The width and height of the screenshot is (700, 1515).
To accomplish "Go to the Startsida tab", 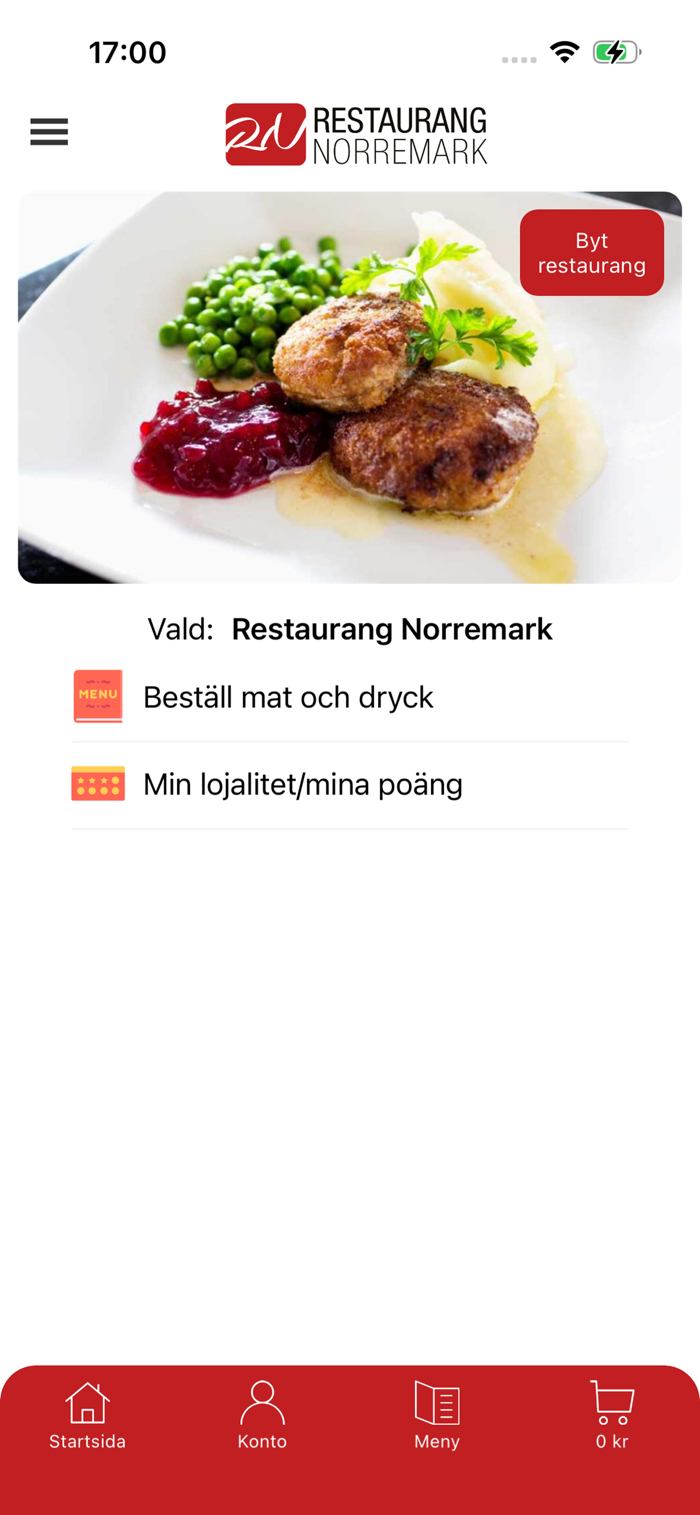I will [87, 1416].
